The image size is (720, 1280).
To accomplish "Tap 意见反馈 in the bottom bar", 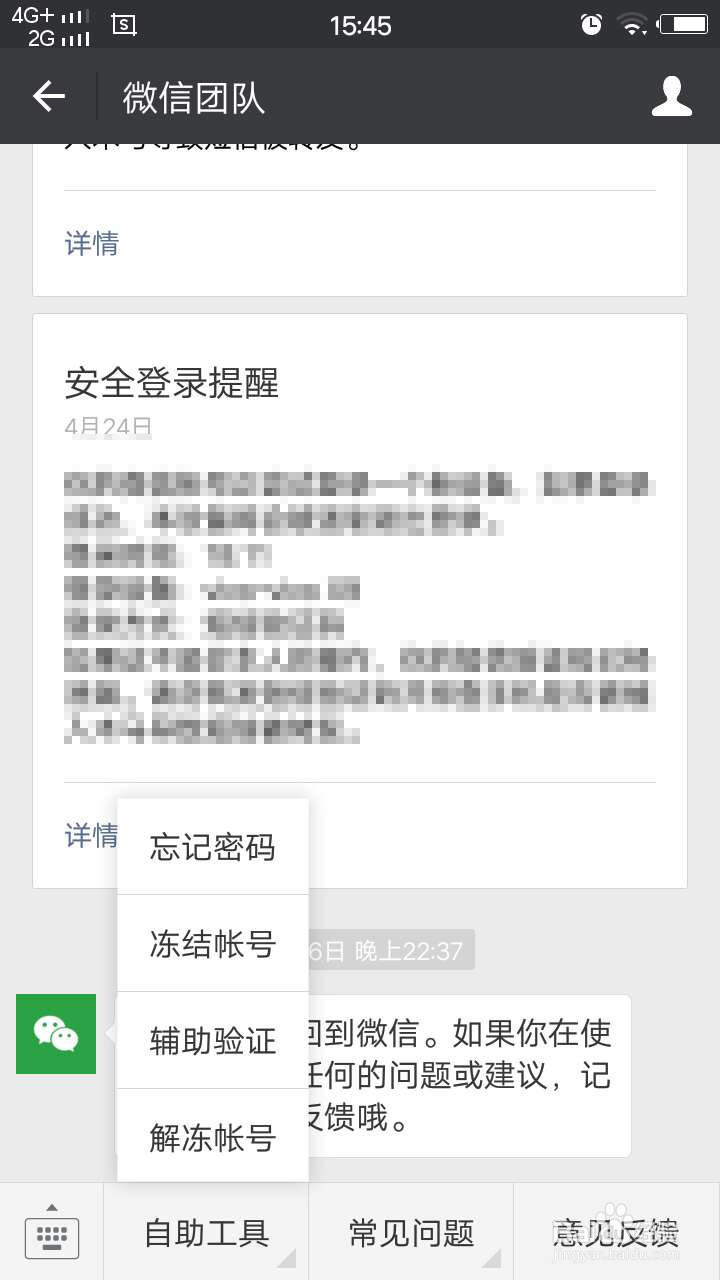I will coord(618,1236).
